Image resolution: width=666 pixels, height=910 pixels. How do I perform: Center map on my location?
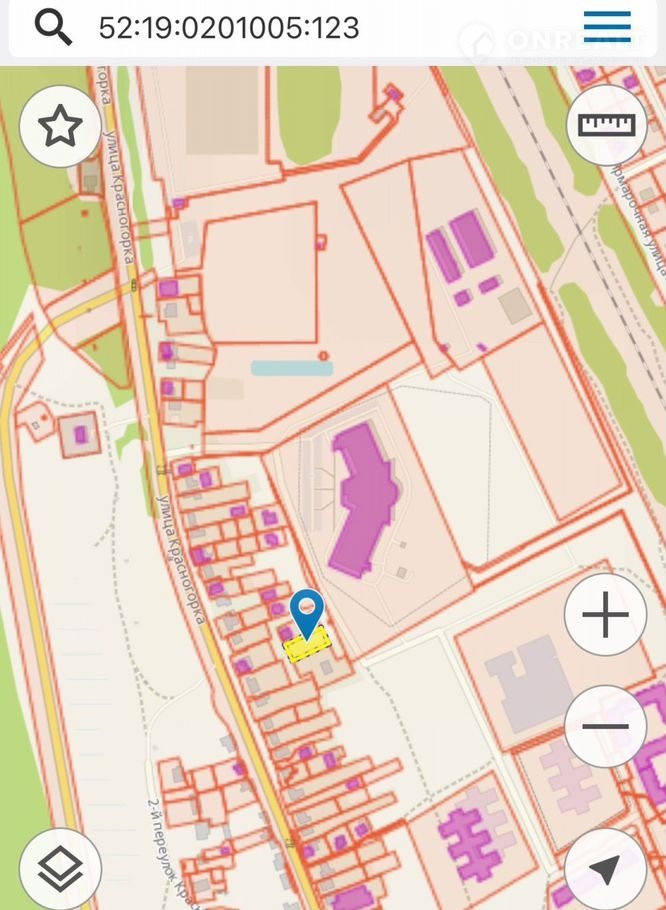pyautogui.click(x=606, y=869)
